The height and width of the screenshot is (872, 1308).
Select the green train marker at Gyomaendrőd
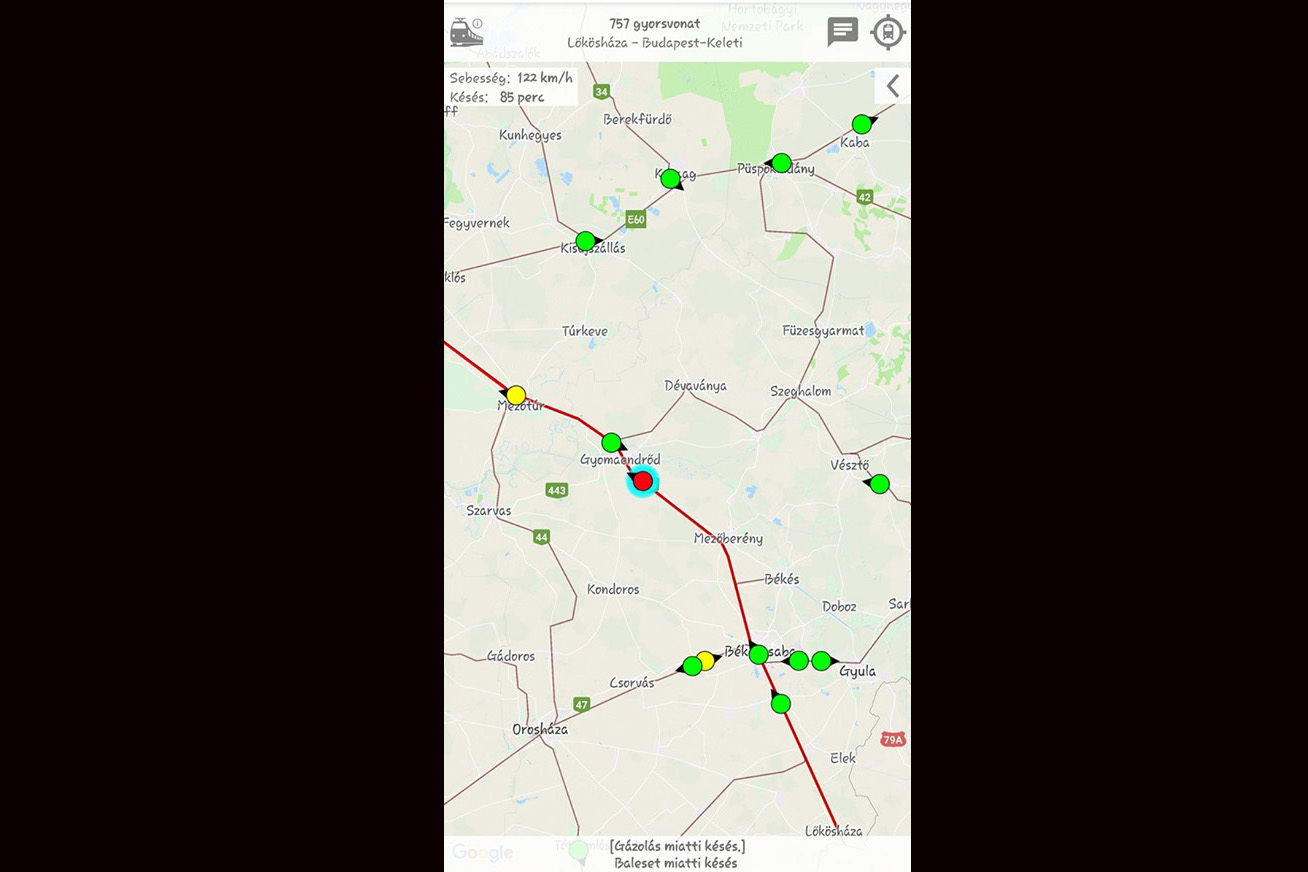coord(611,442)
